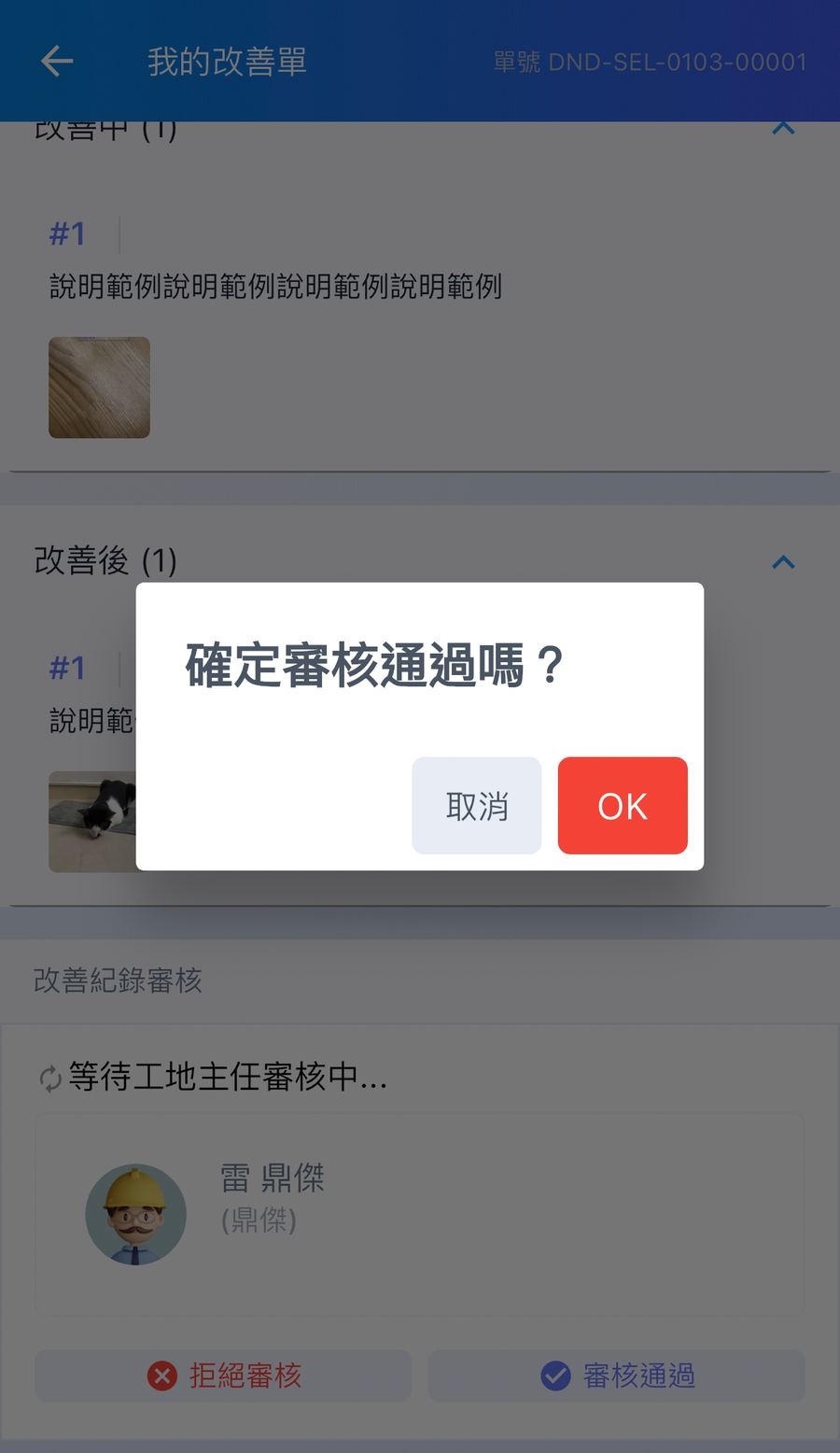840x1453 pixels.
Task: Select 審核通過 to approve the review
Action: tap(617, 1375)
